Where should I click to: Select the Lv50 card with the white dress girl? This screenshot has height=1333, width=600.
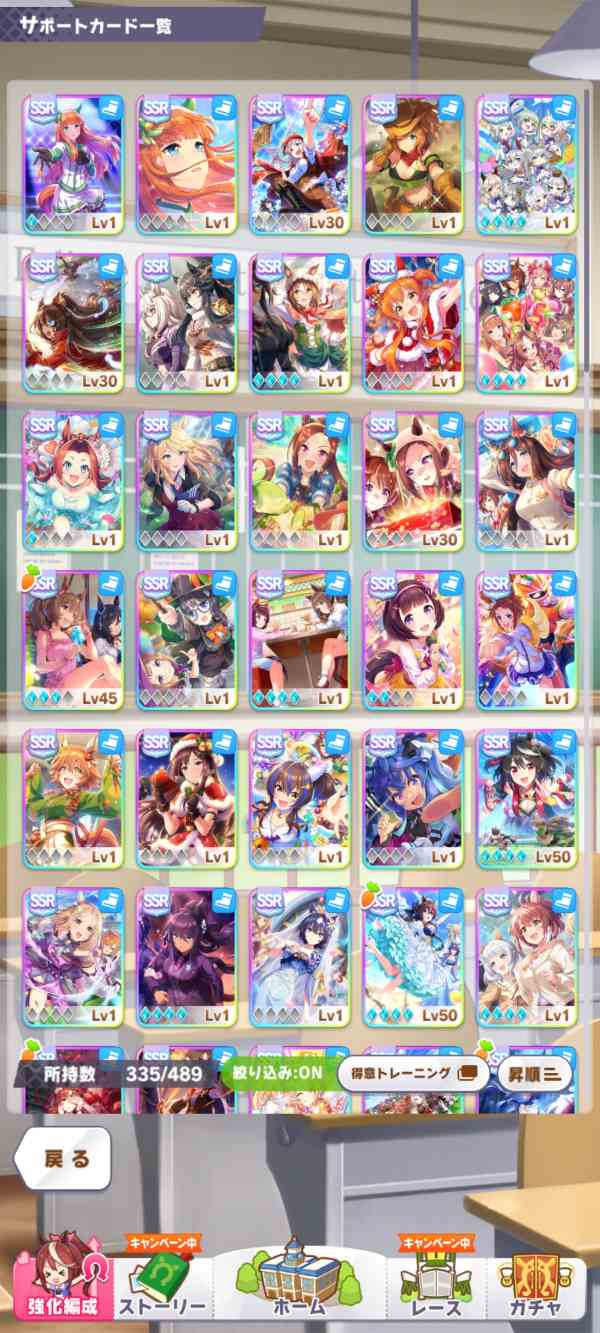(413, 955)
